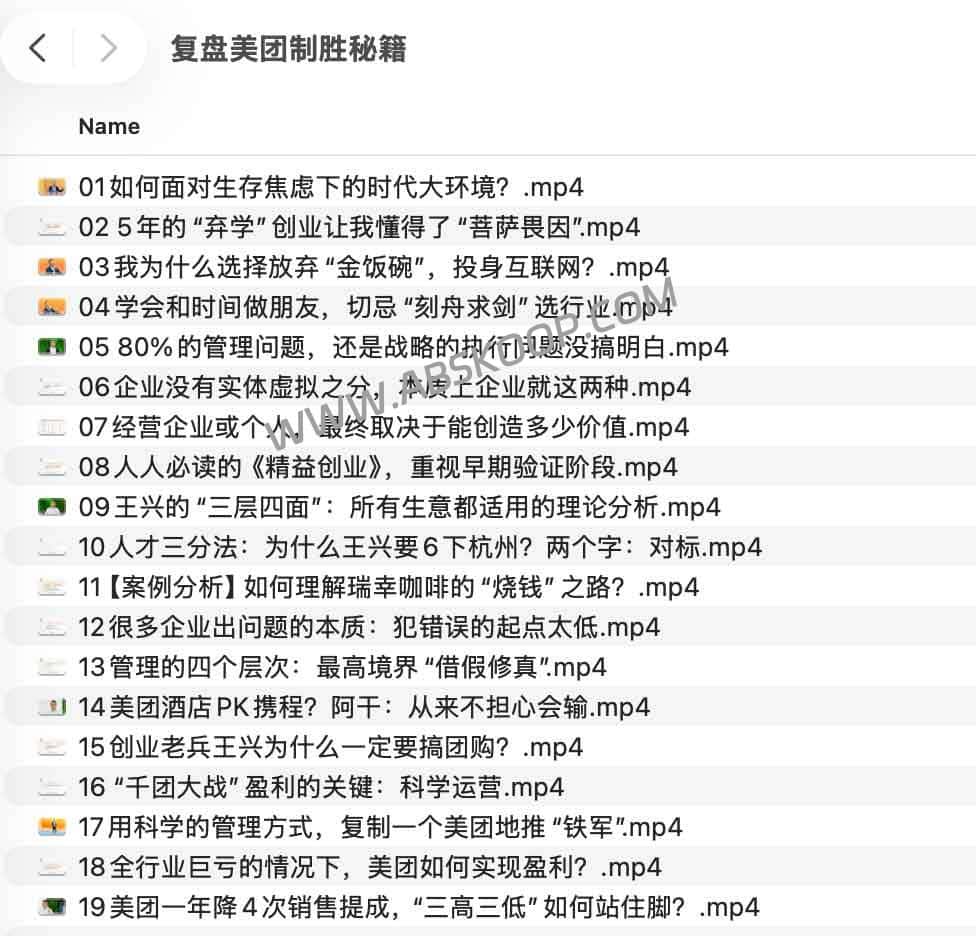Go forward with the right arrow
976x936 pixels.
click(x=109, y=47)
